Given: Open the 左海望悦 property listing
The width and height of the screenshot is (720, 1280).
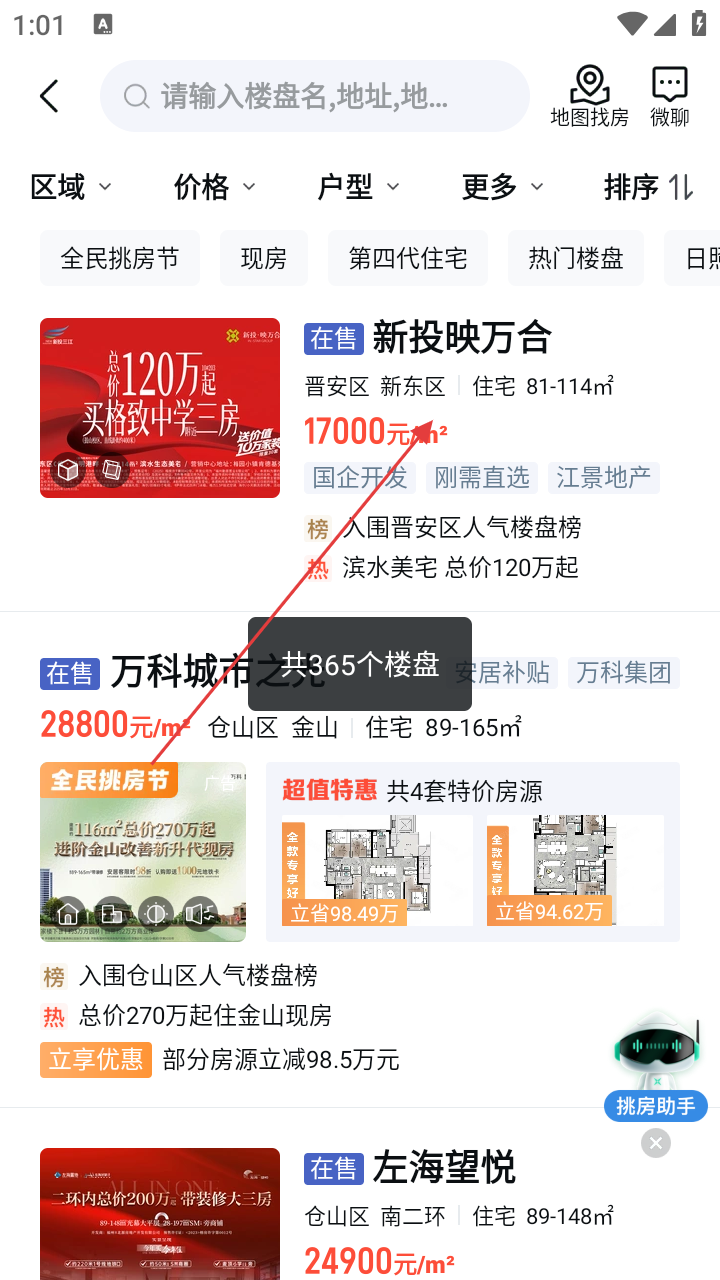Looking at the screenshot, I should (x=444, y=1167).
